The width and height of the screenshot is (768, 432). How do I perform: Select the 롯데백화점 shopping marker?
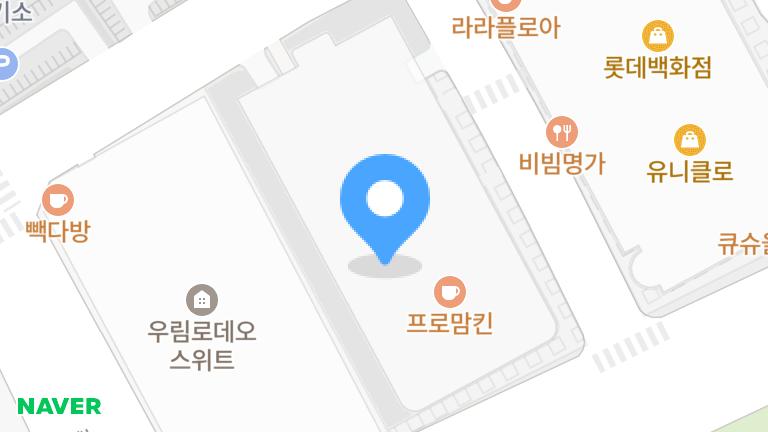(x=658, y=37)
